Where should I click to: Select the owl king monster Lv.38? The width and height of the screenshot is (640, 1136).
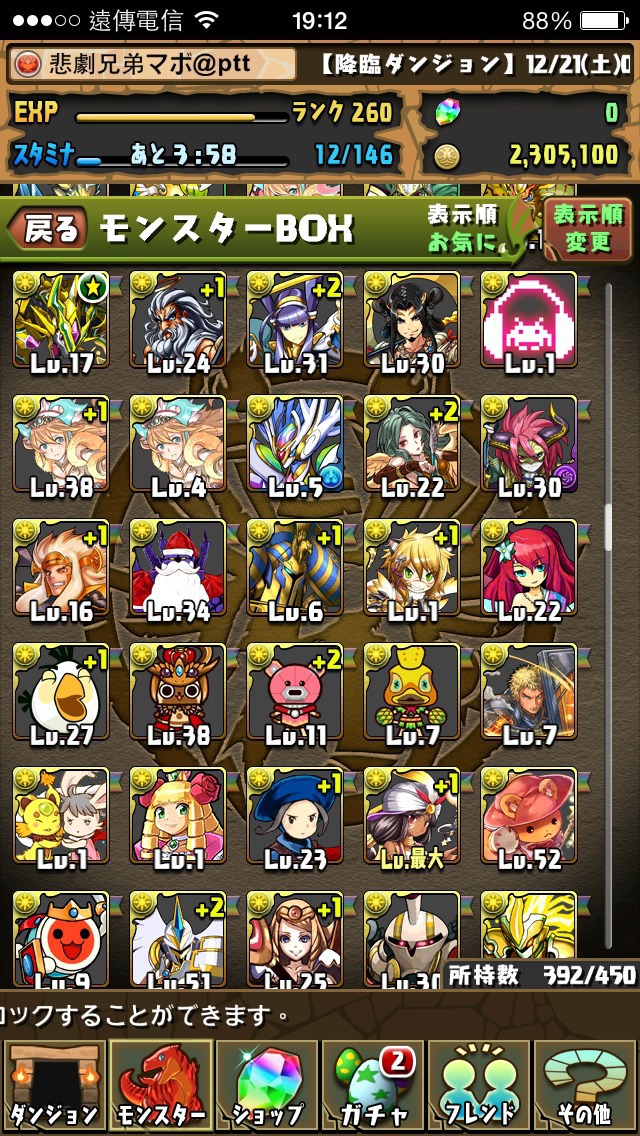pyautogui.click(x=178, y=693)
